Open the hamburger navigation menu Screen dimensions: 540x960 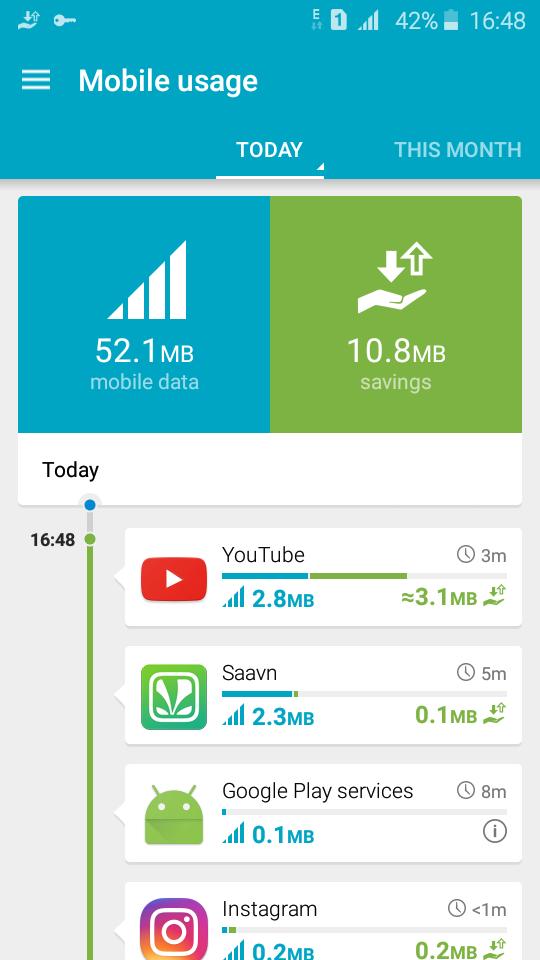pyautogui.click(x=36, y=80)
